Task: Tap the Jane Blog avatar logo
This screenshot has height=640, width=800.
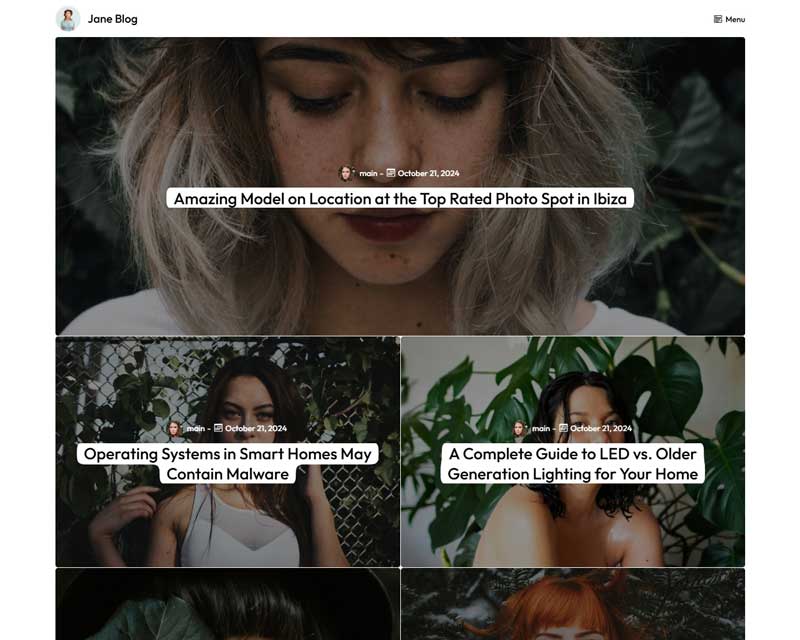Action: click(x=68, y=19)
